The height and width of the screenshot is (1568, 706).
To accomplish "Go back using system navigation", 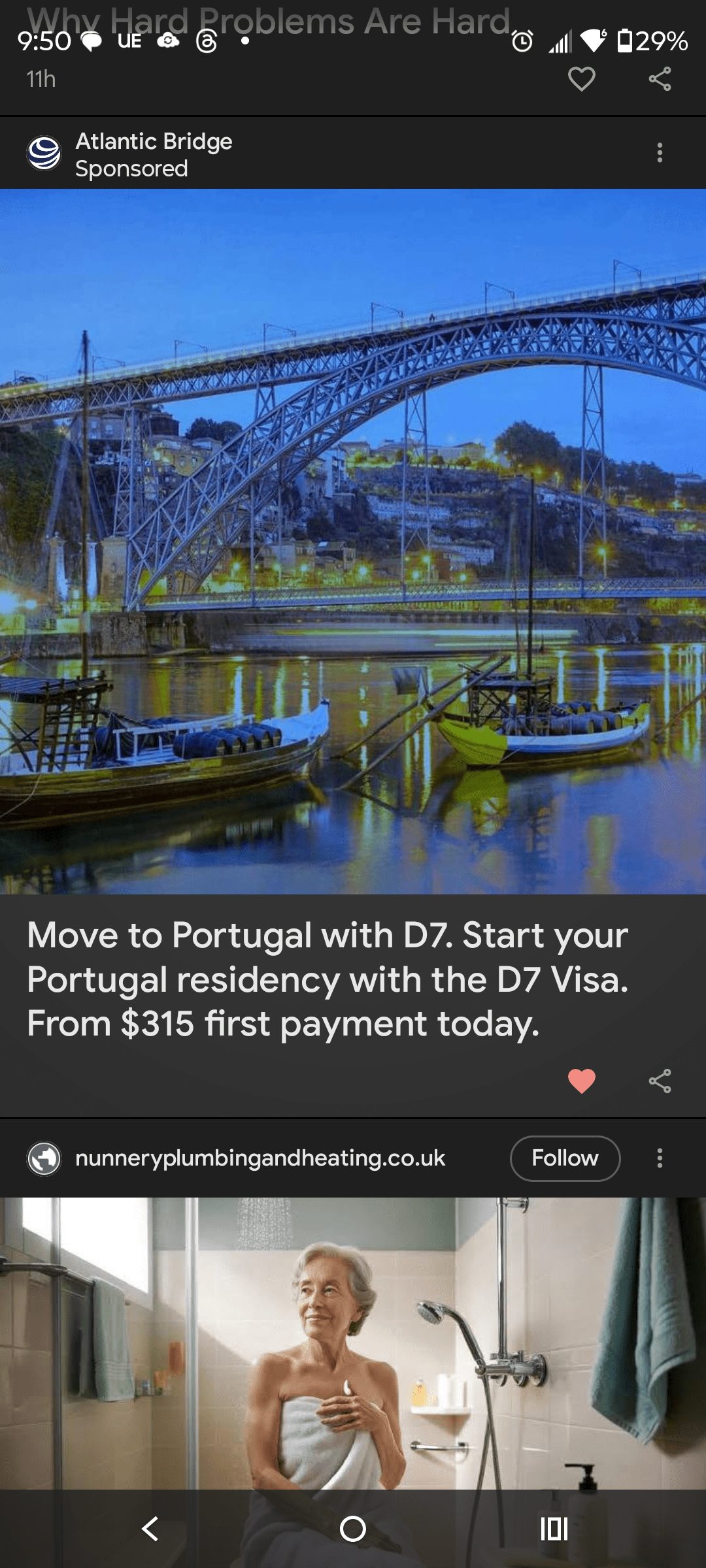I will coord(150,1529).
